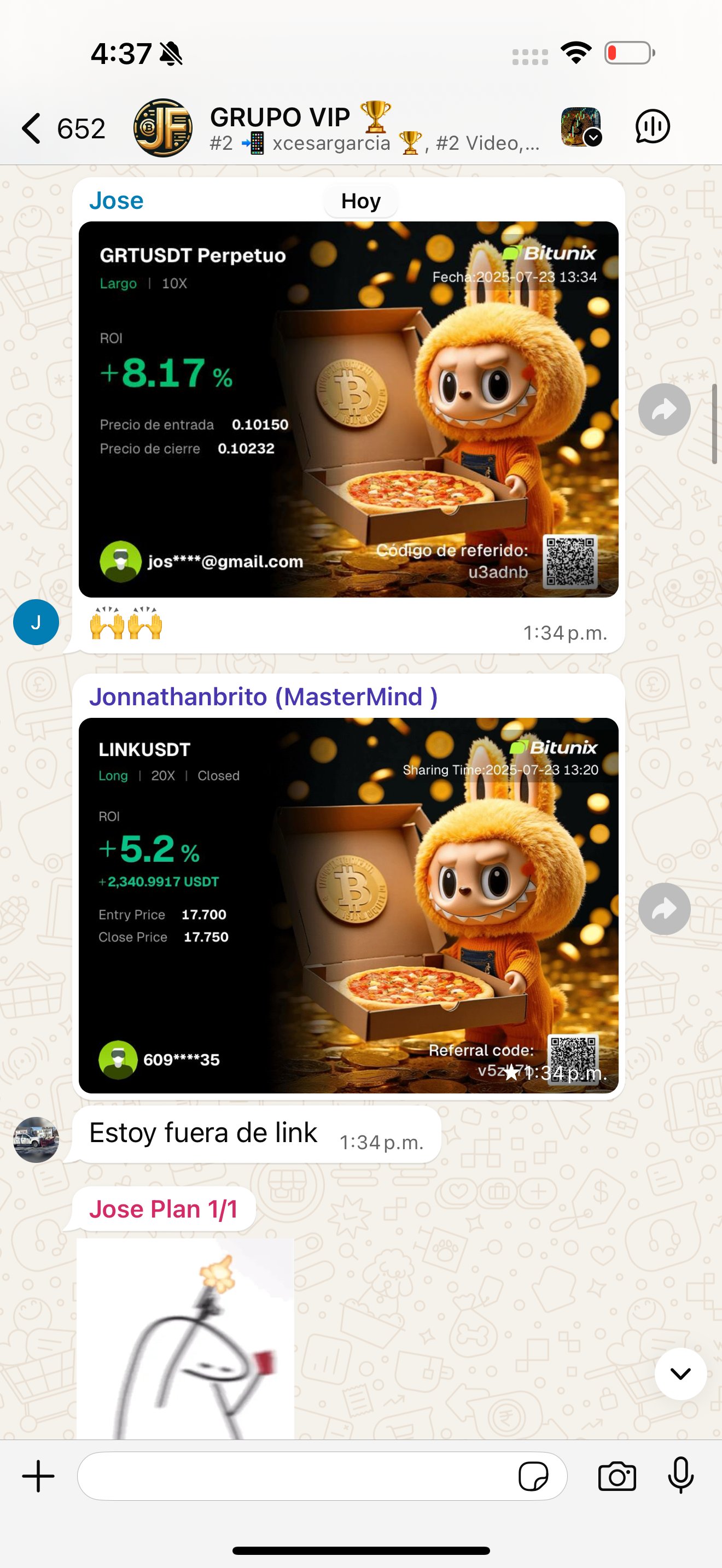
Task: Launch the camera from chat
Action: tap(616, 1476)
